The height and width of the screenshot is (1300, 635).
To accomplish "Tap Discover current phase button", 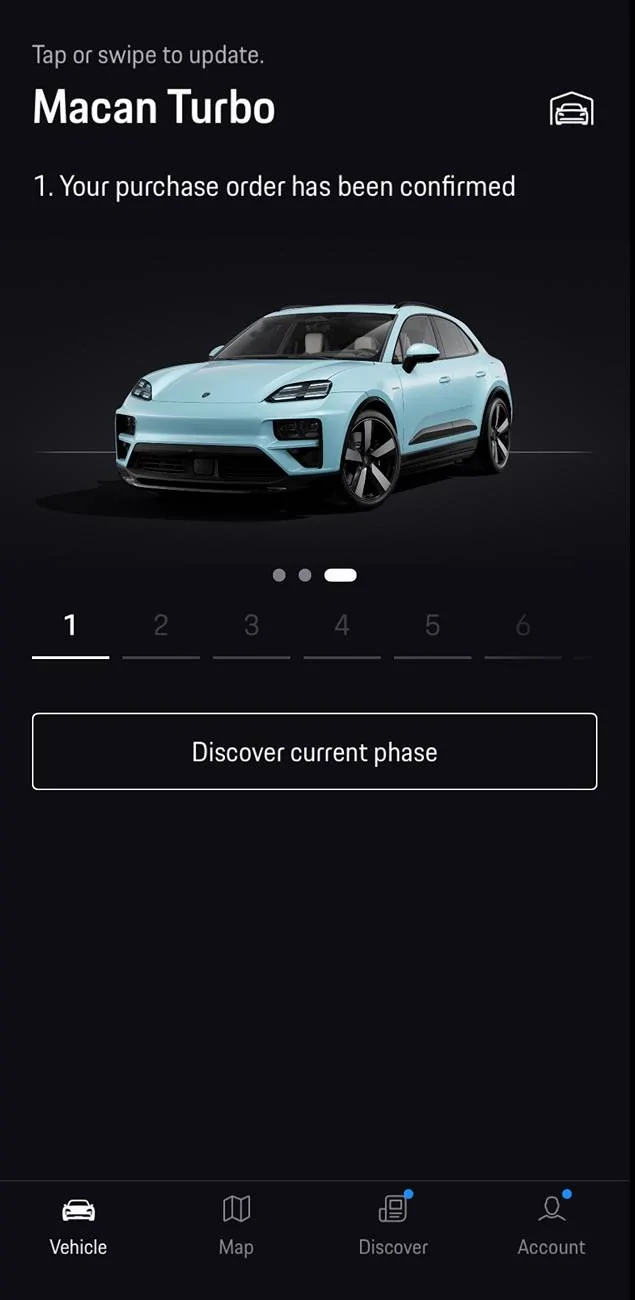I will tap(315, 751).
